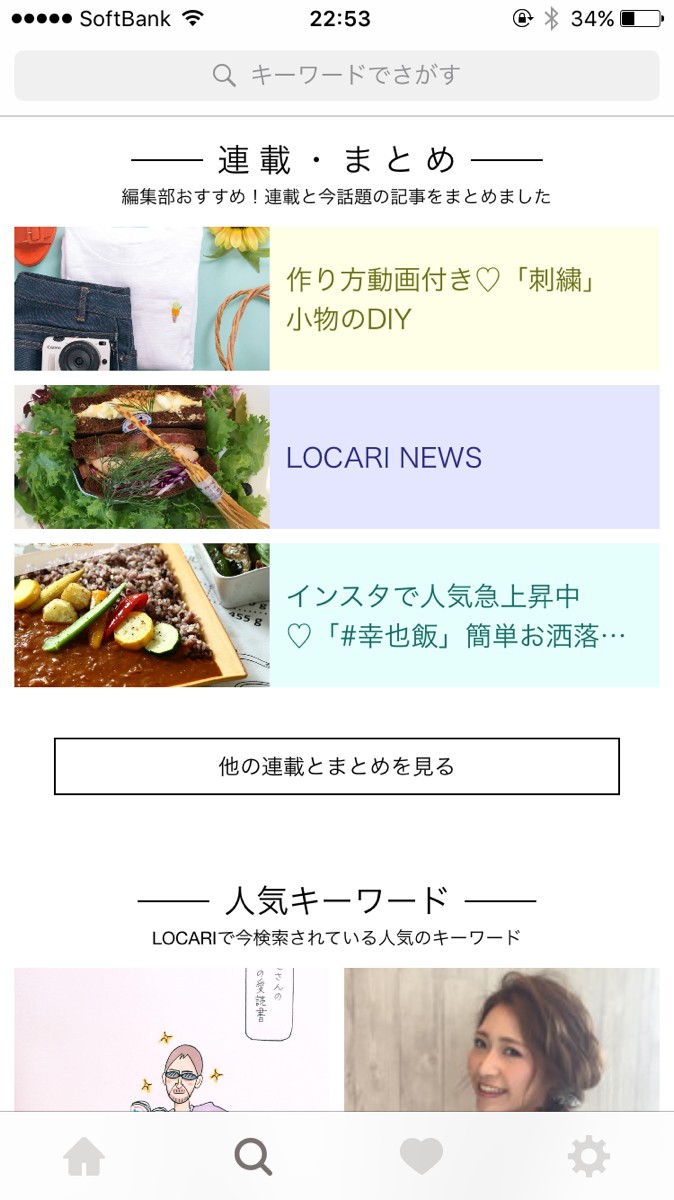This screenshot has height=1200, width=674.
Task: Open the hairstyle woman keyword tile
Action: pos(501,1040)
